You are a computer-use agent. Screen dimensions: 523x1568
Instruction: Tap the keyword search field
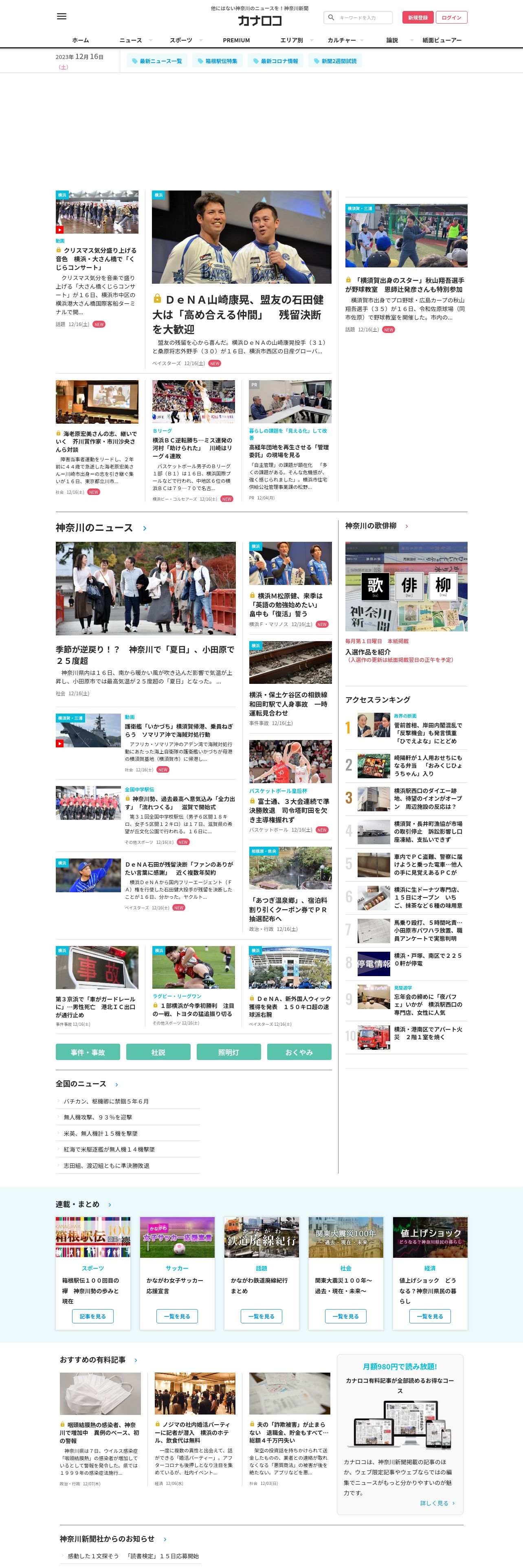coord(358,18)
